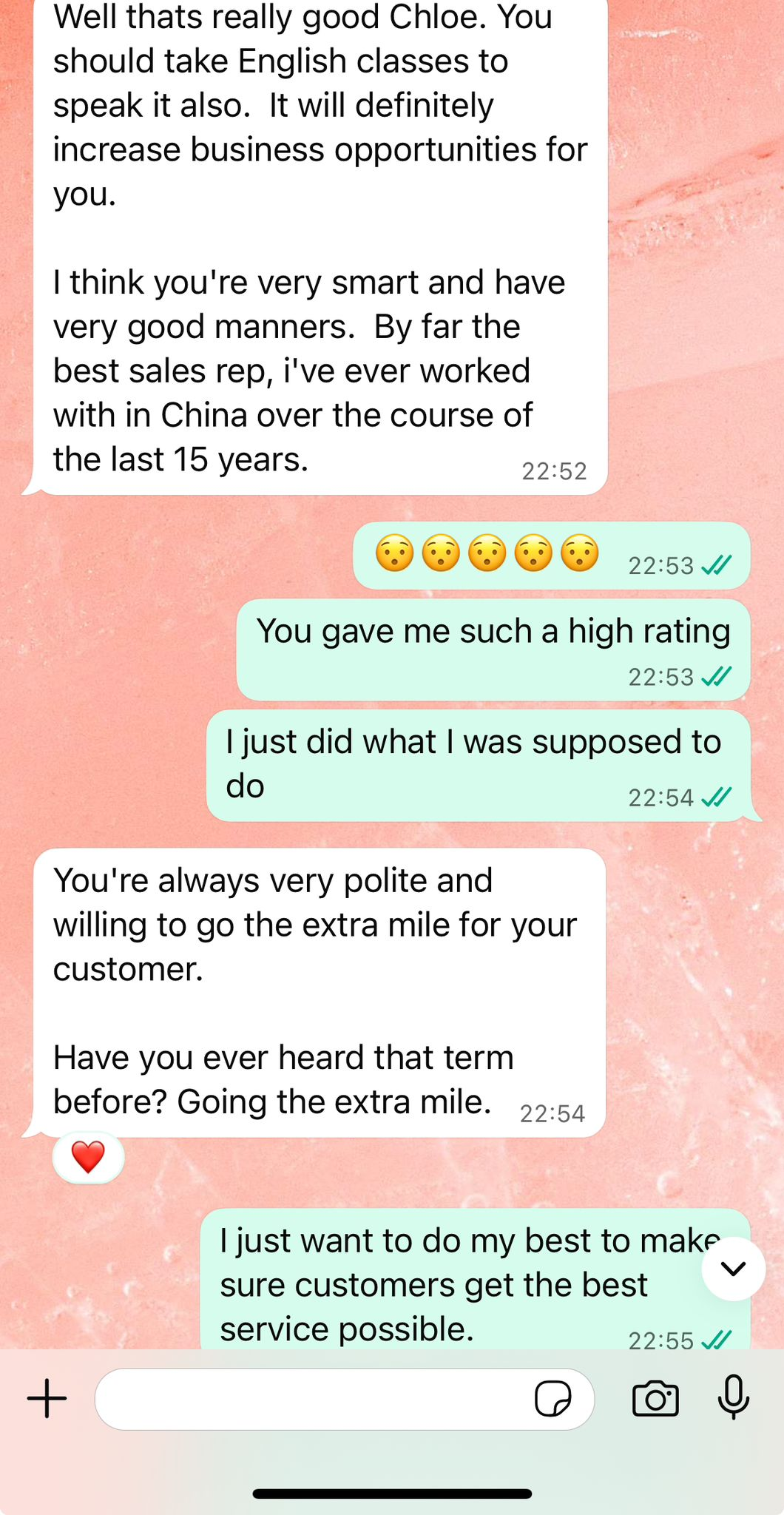The image size is (784, 1515).
Task: Tap the microphone for voice message
Action: (x=734, y=1397)
